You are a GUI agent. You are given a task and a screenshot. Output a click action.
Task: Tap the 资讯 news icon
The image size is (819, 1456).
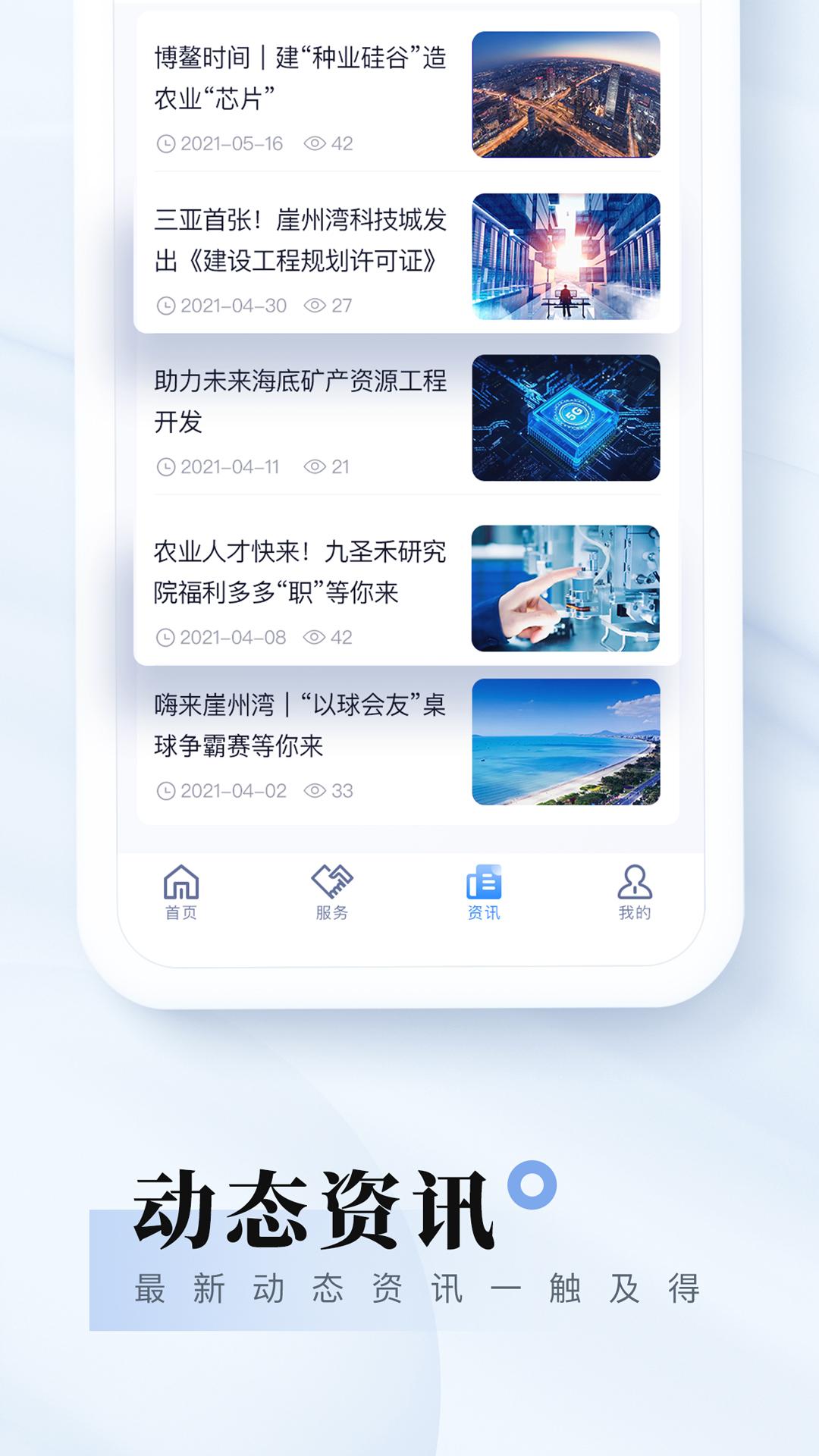485,882
